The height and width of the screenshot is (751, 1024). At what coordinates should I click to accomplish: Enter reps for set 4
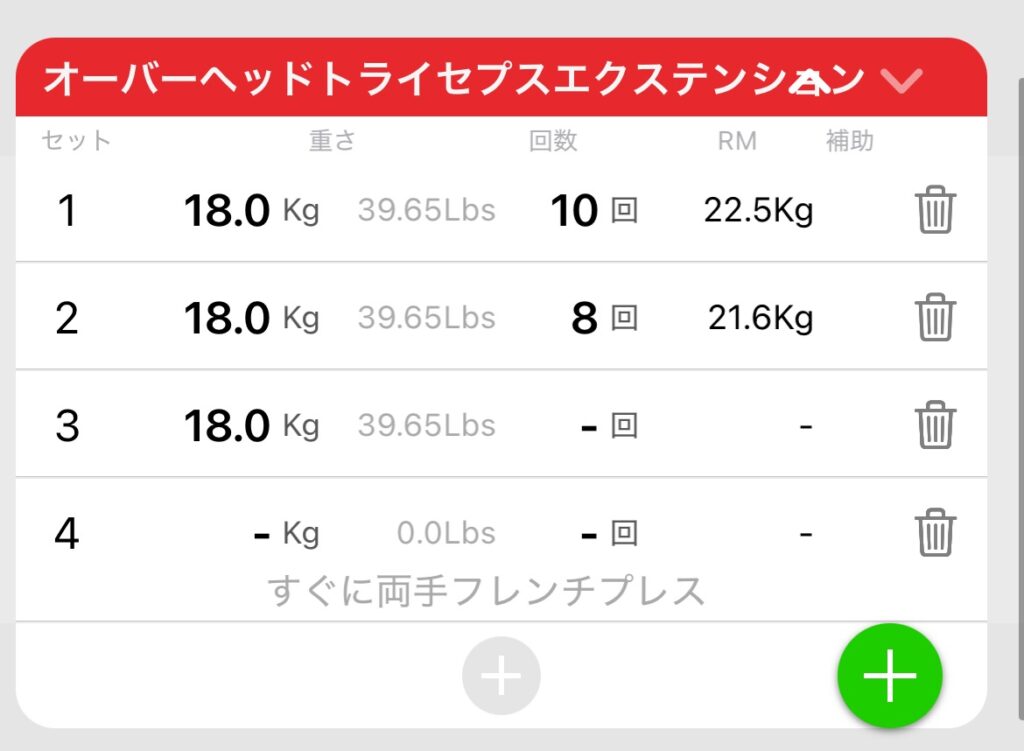[588, 534]
